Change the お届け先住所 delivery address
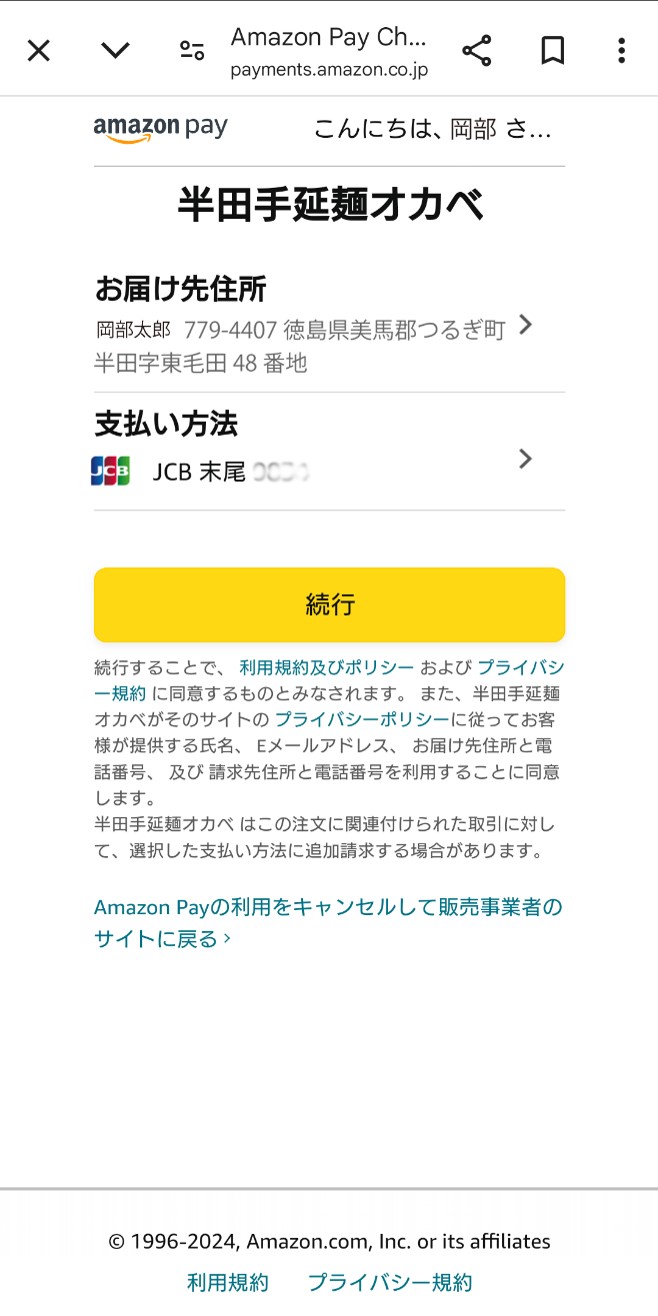Image resolution: width=658 pixels, height=1316 pixels. pyautogui.click(x=526, y=326)
